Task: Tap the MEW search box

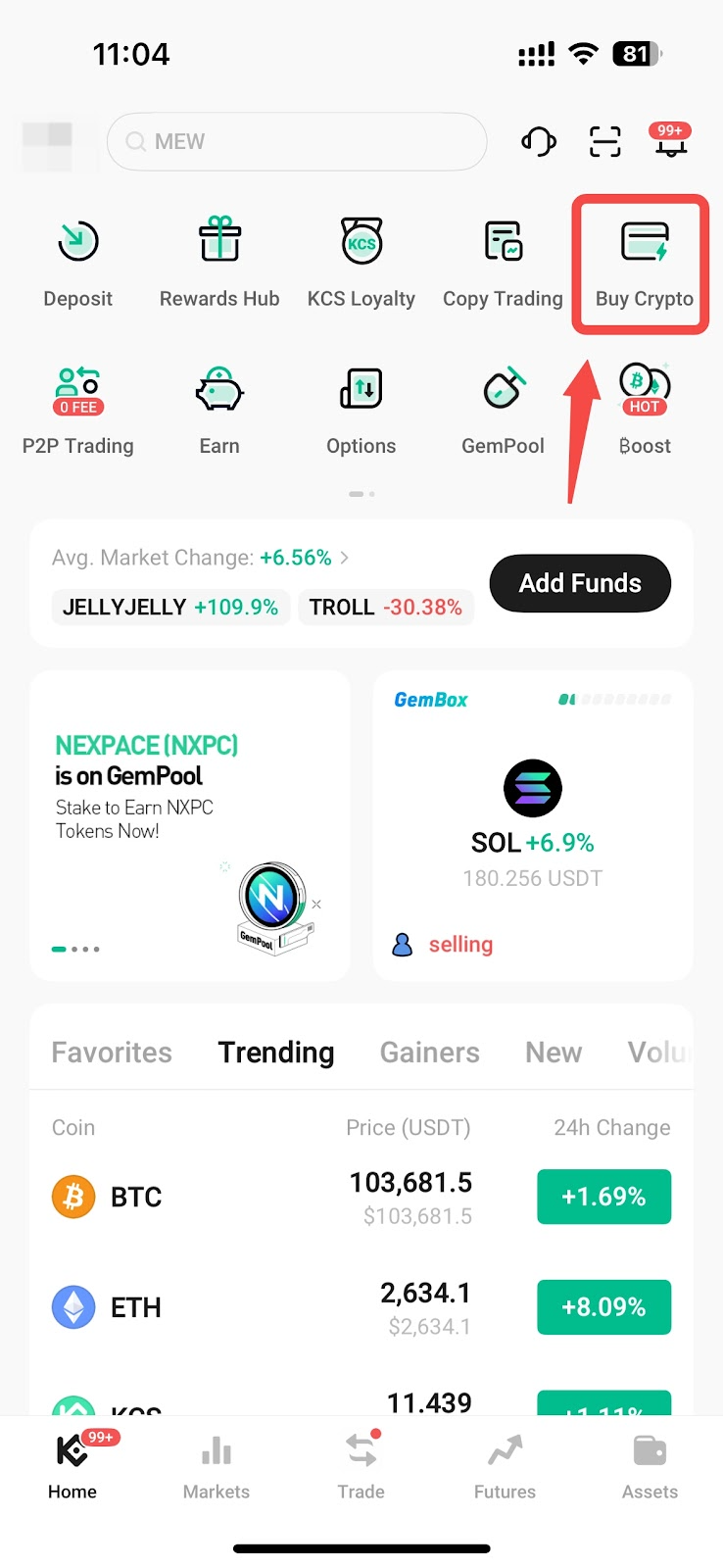Action: [x=296, y=142]
